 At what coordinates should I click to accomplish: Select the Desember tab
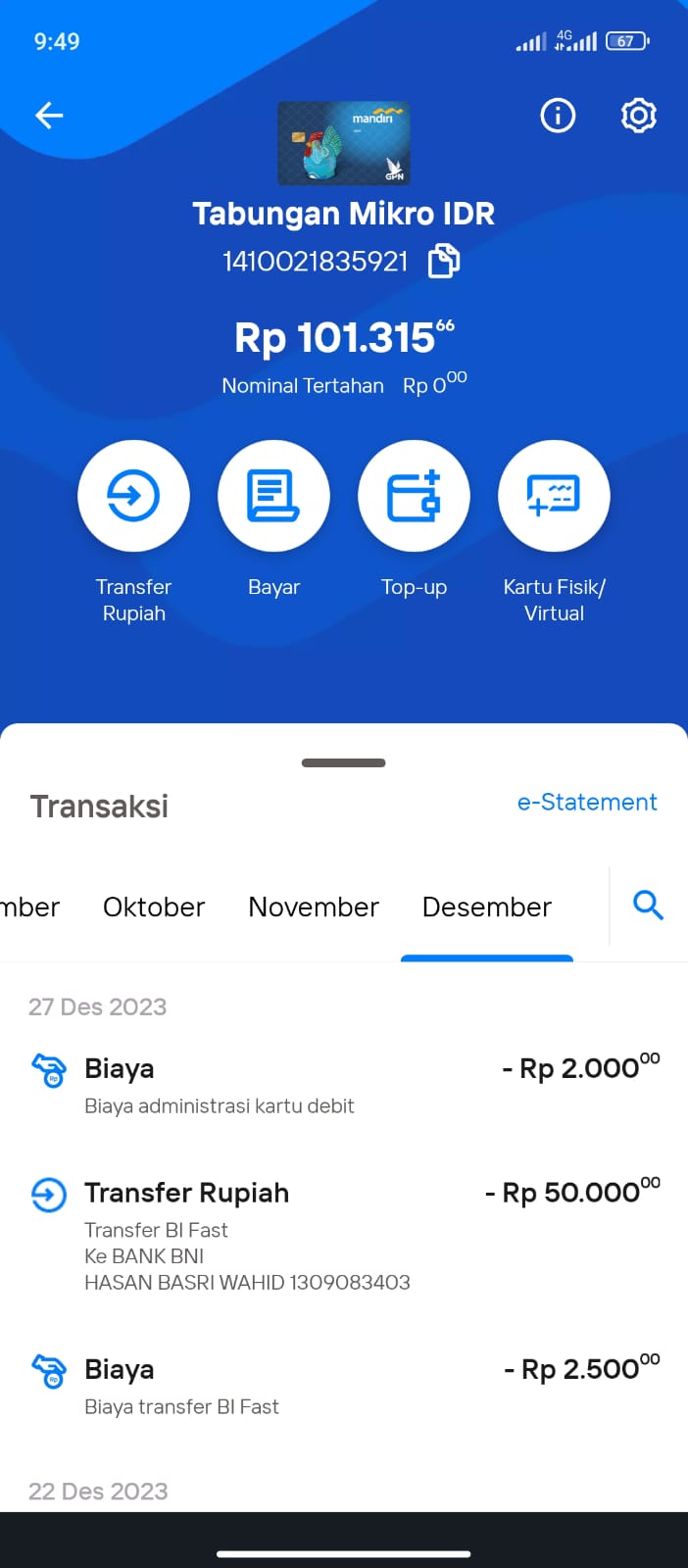click(487, 907)
